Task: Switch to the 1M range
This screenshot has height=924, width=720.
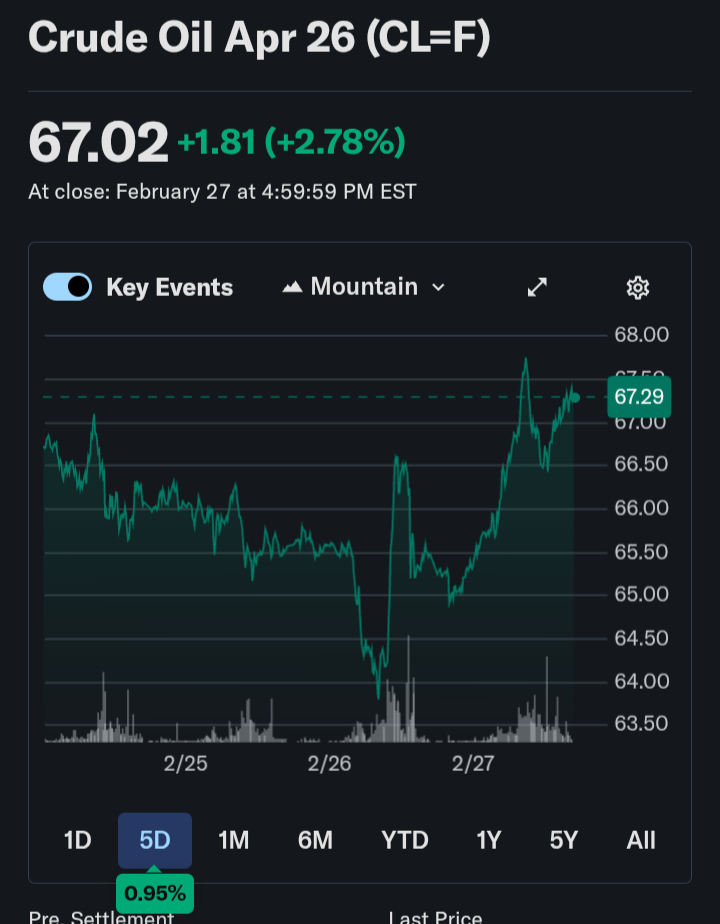Action: (x=234, y=840)
